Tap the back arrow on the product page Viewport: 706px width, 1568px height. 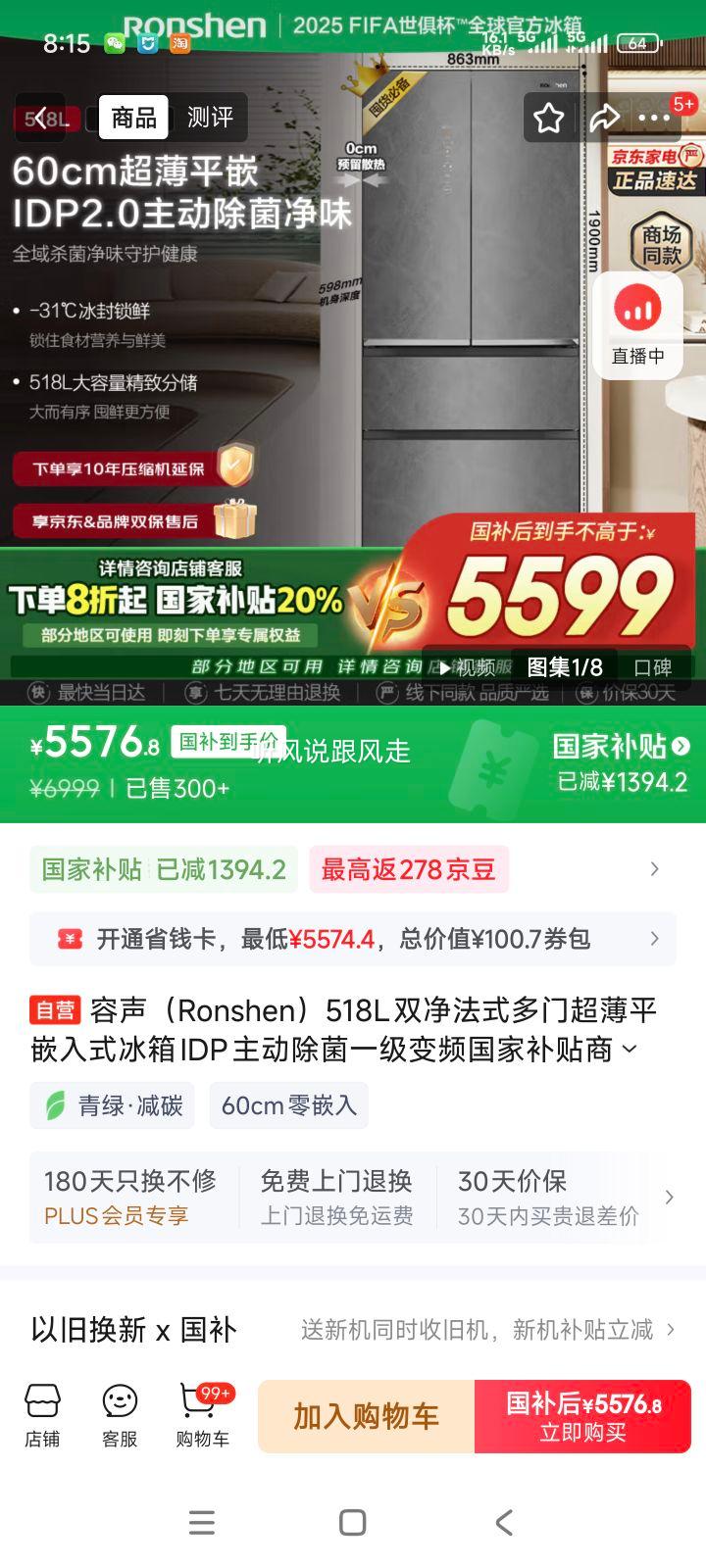coord(40,117)
